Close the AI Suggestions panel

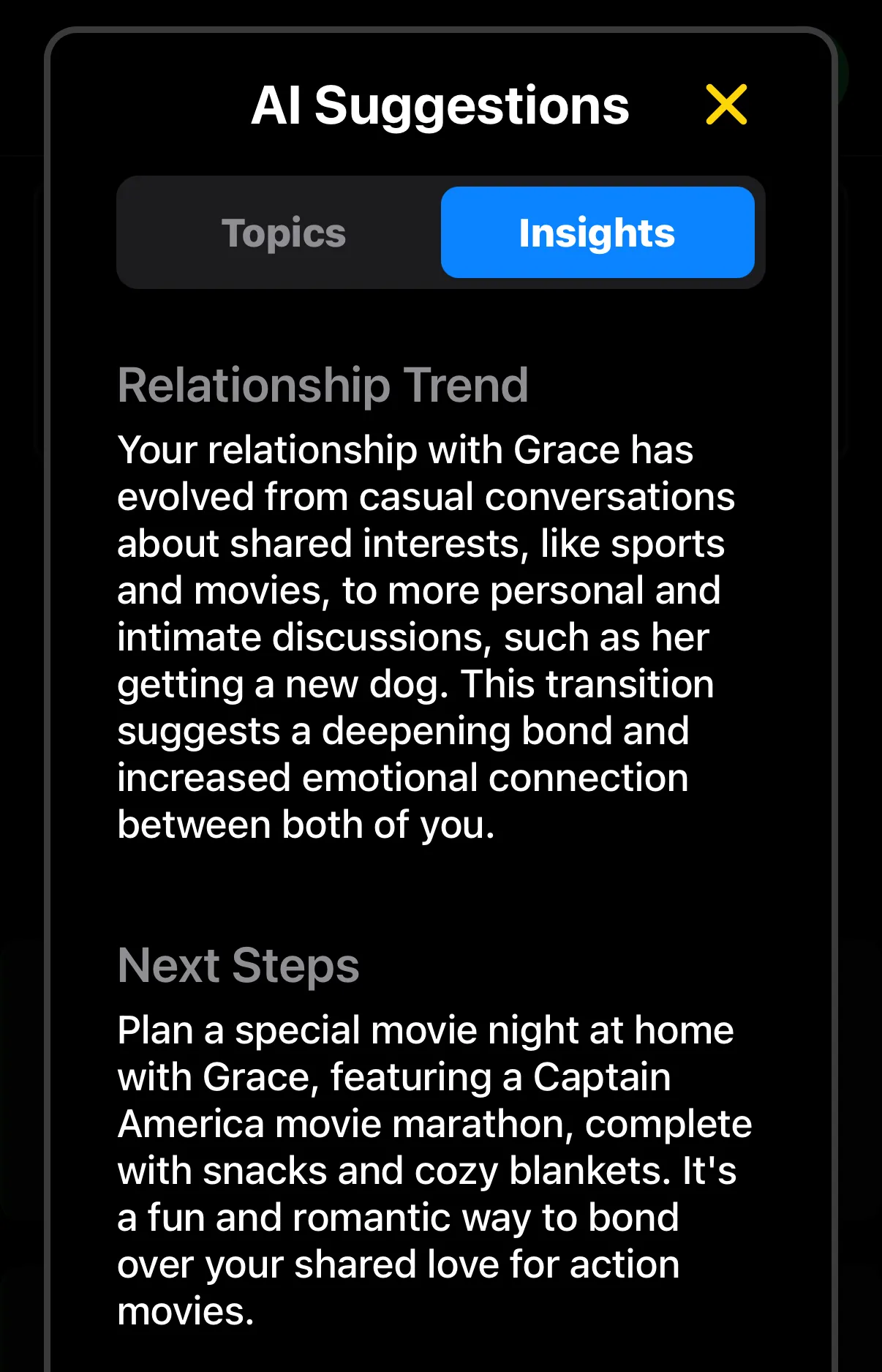[x=726, y=105]
